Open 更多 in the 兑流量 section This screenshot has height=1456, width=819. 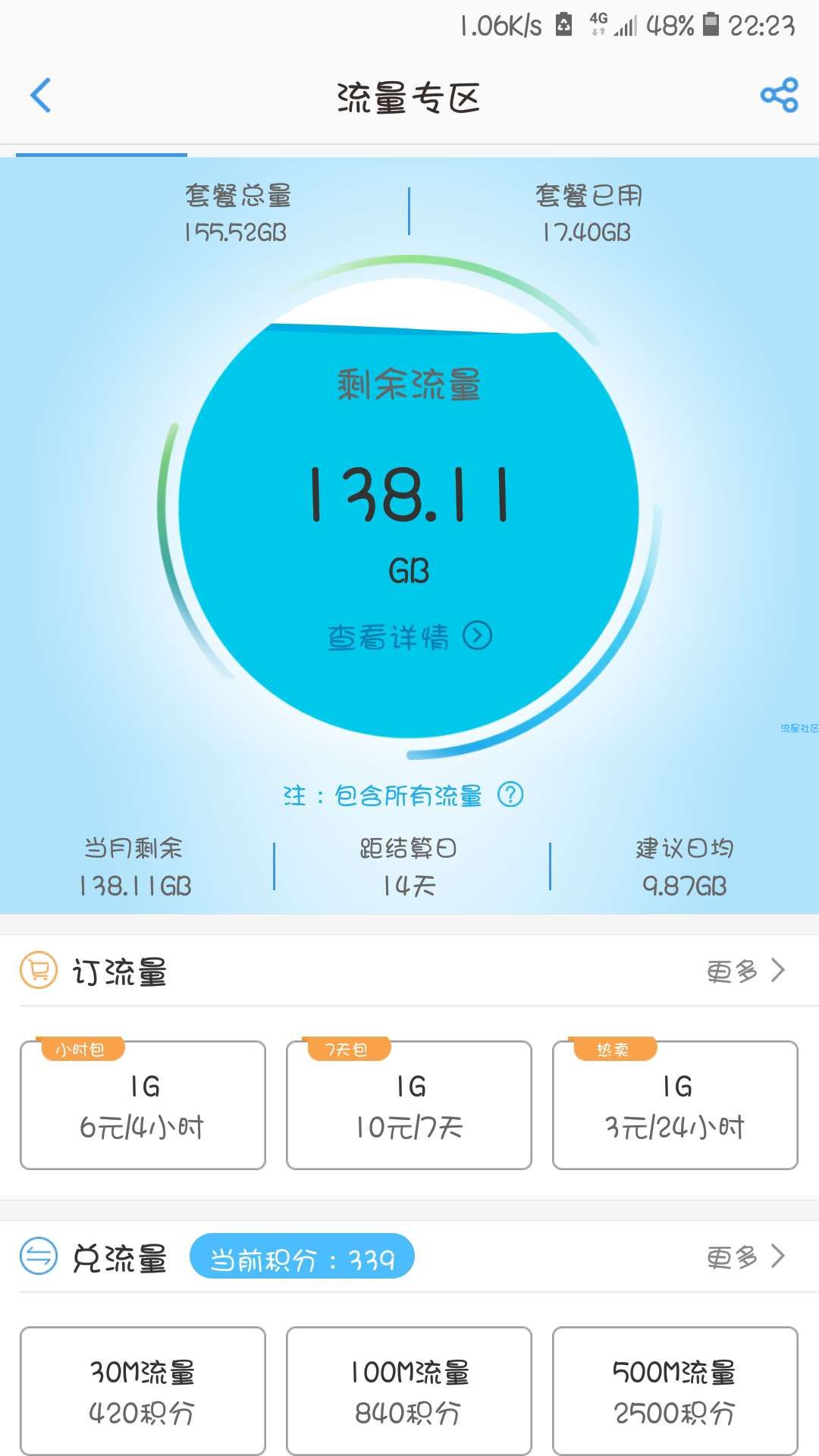coord(745,1257)
